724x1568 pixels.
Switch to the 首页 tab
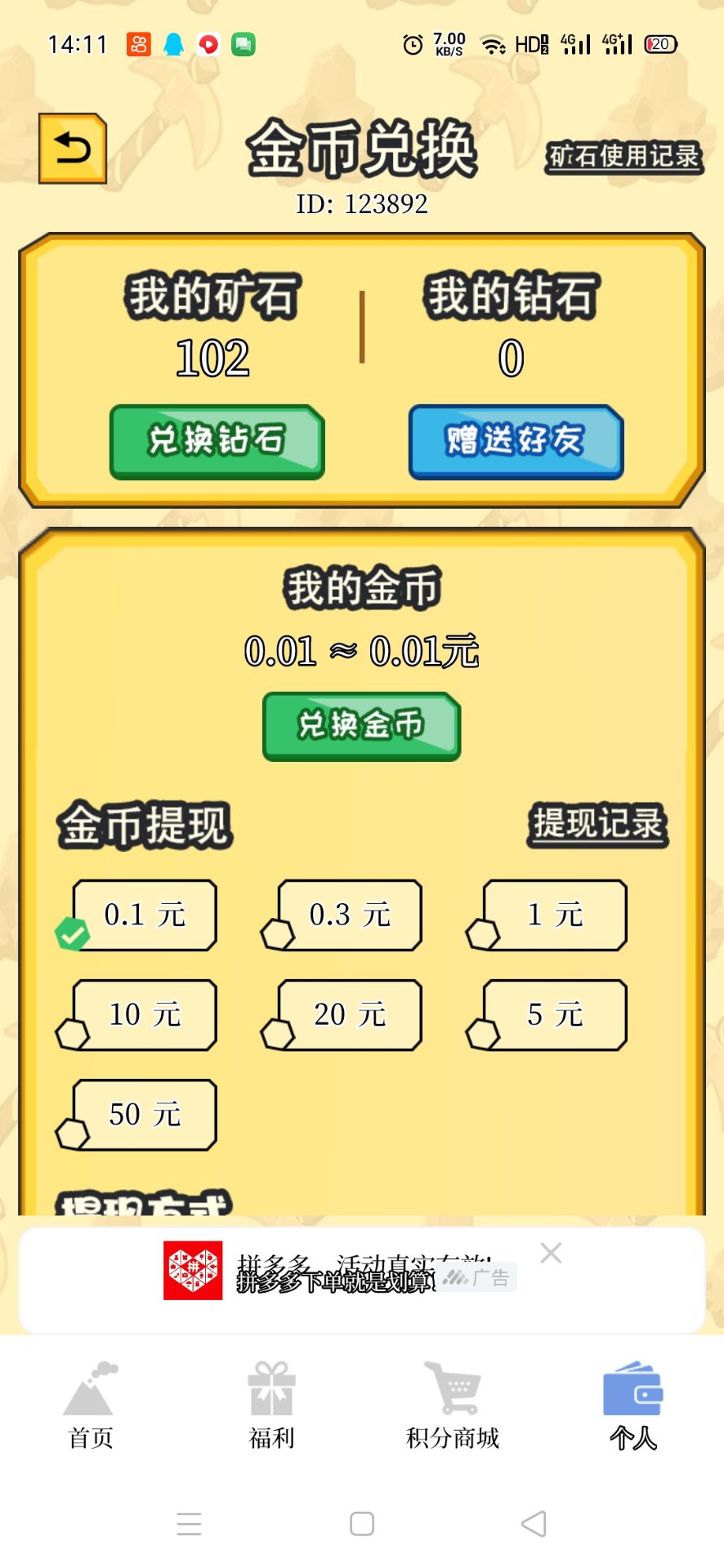[91, 1405]
